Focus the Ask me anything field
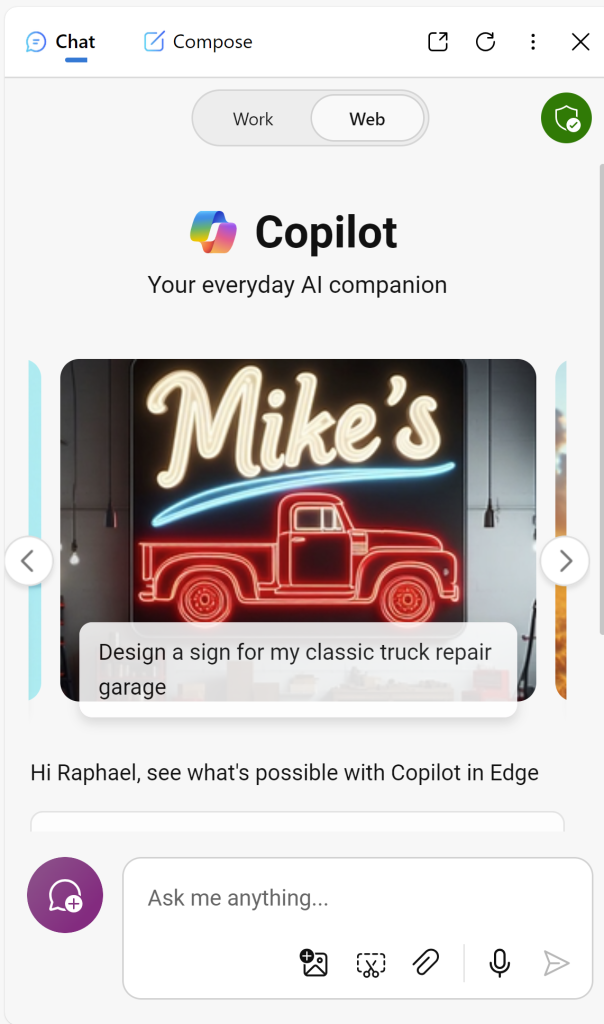The height and width of the screenshot is (1024, 604). coord(340,898)
